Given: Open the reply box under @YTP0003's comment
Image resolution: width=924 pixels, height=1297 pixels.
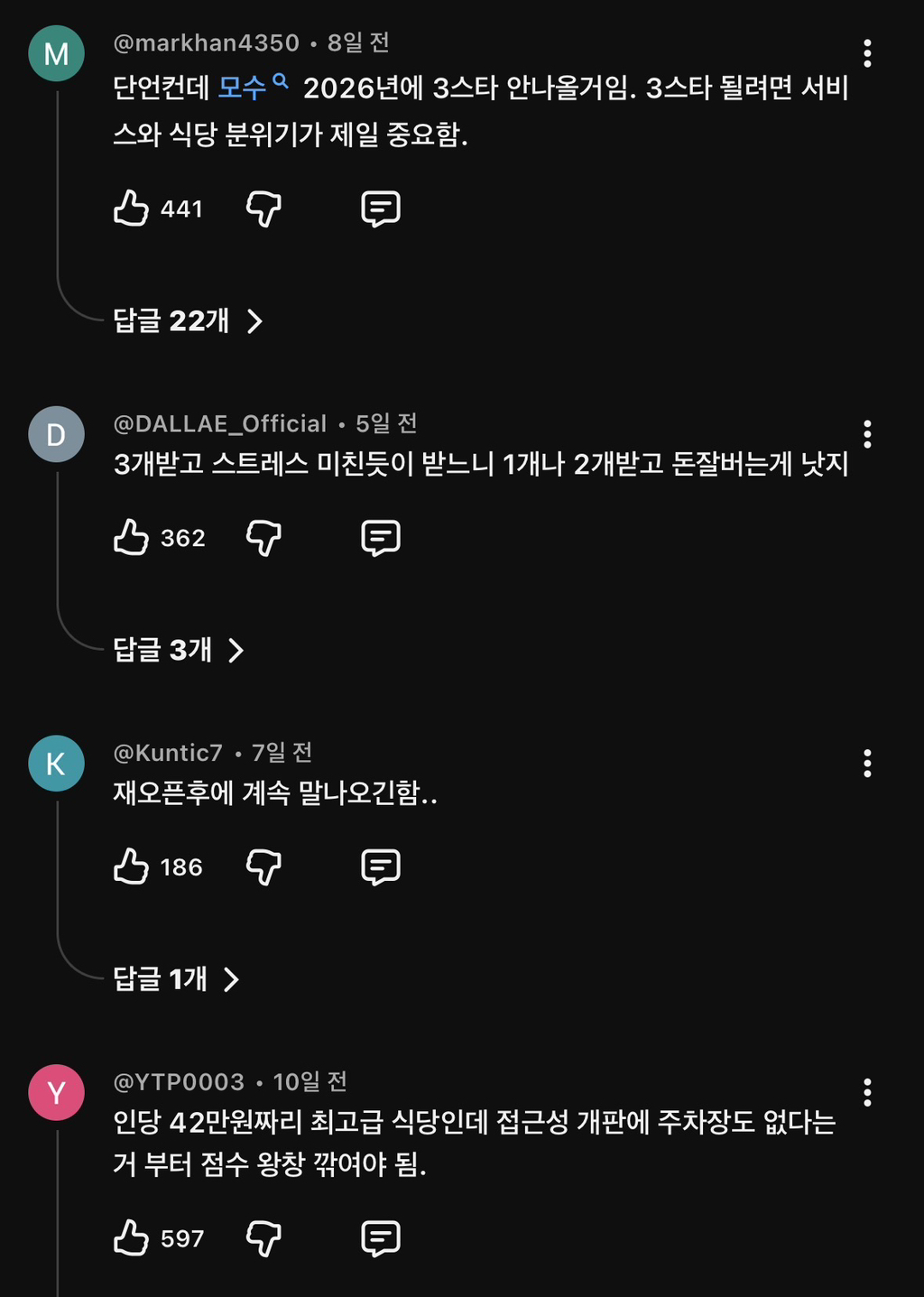Looking at the screenshot, I should coord(380,1237).
